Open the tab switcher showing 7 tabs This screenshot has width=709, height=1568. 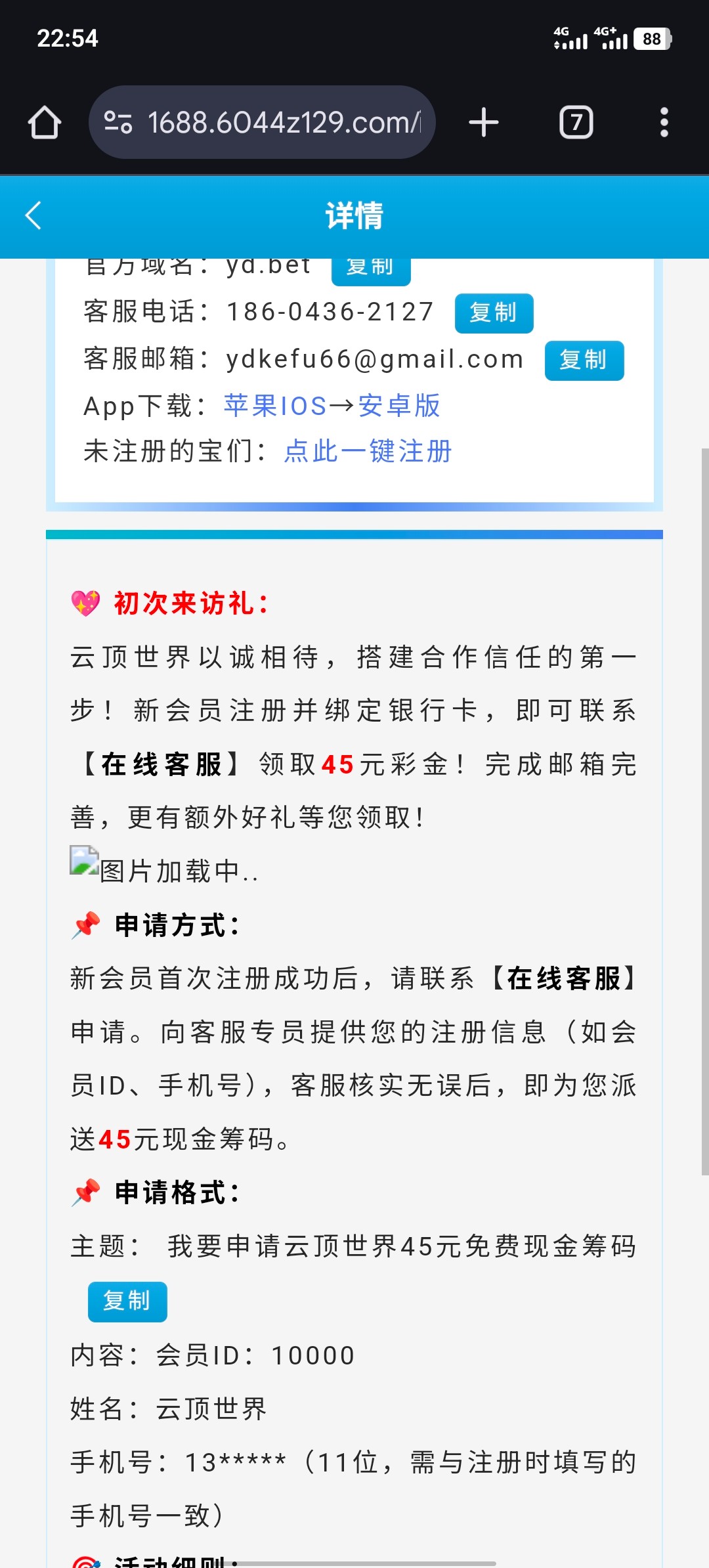[x=576, y=123]
